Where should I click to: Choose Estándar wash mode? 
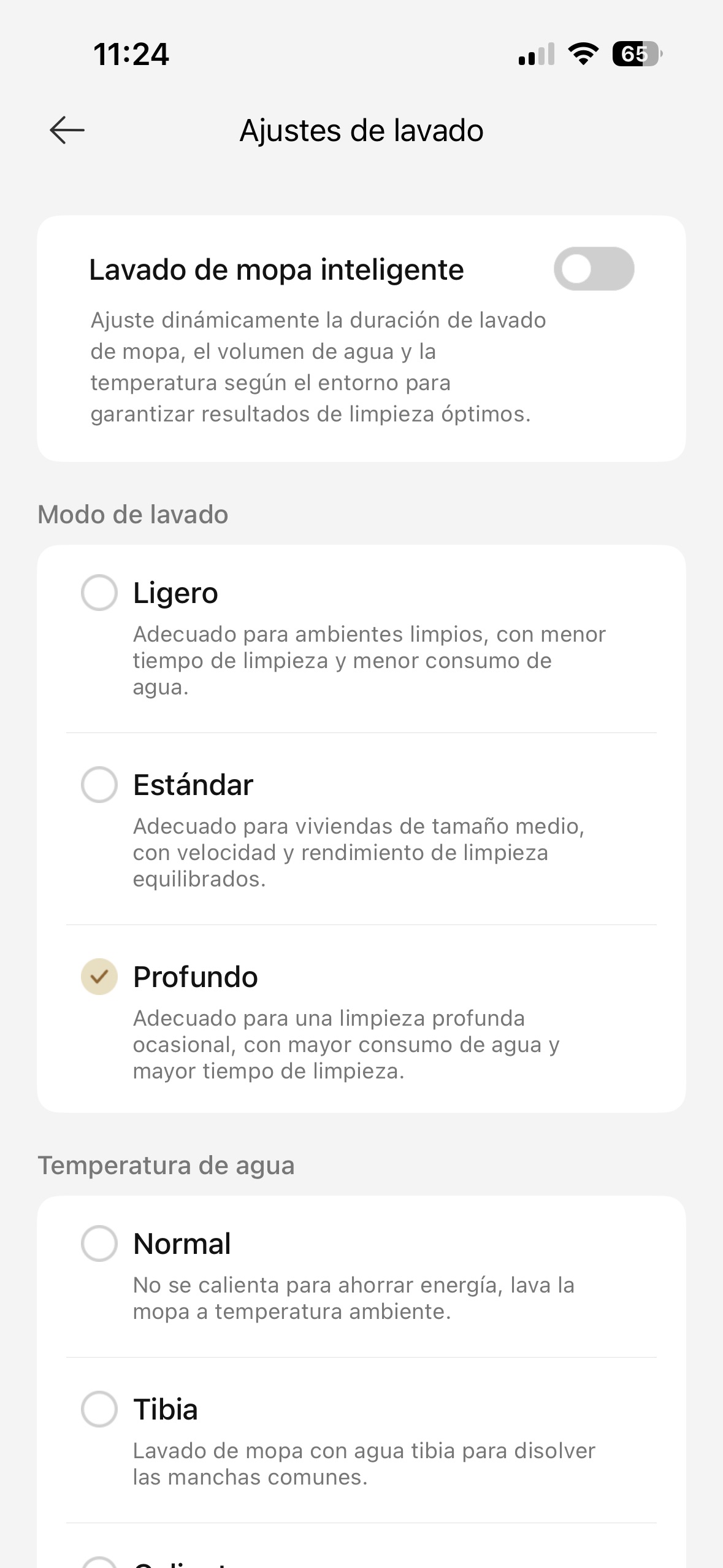(x=99, y=785)
